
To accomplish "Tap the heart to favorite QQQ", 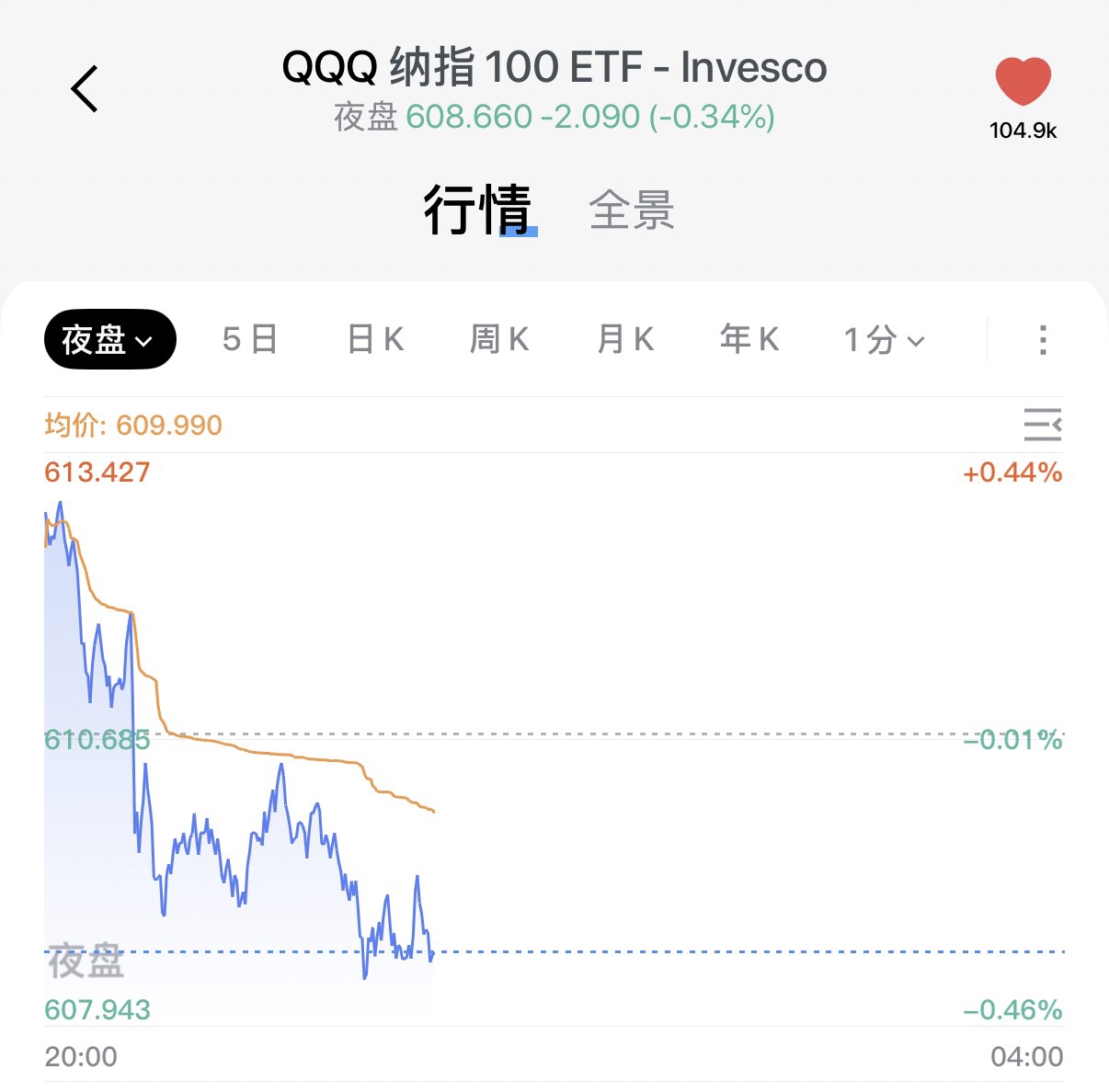I will pyautogui.click(x=1023, y=82).
